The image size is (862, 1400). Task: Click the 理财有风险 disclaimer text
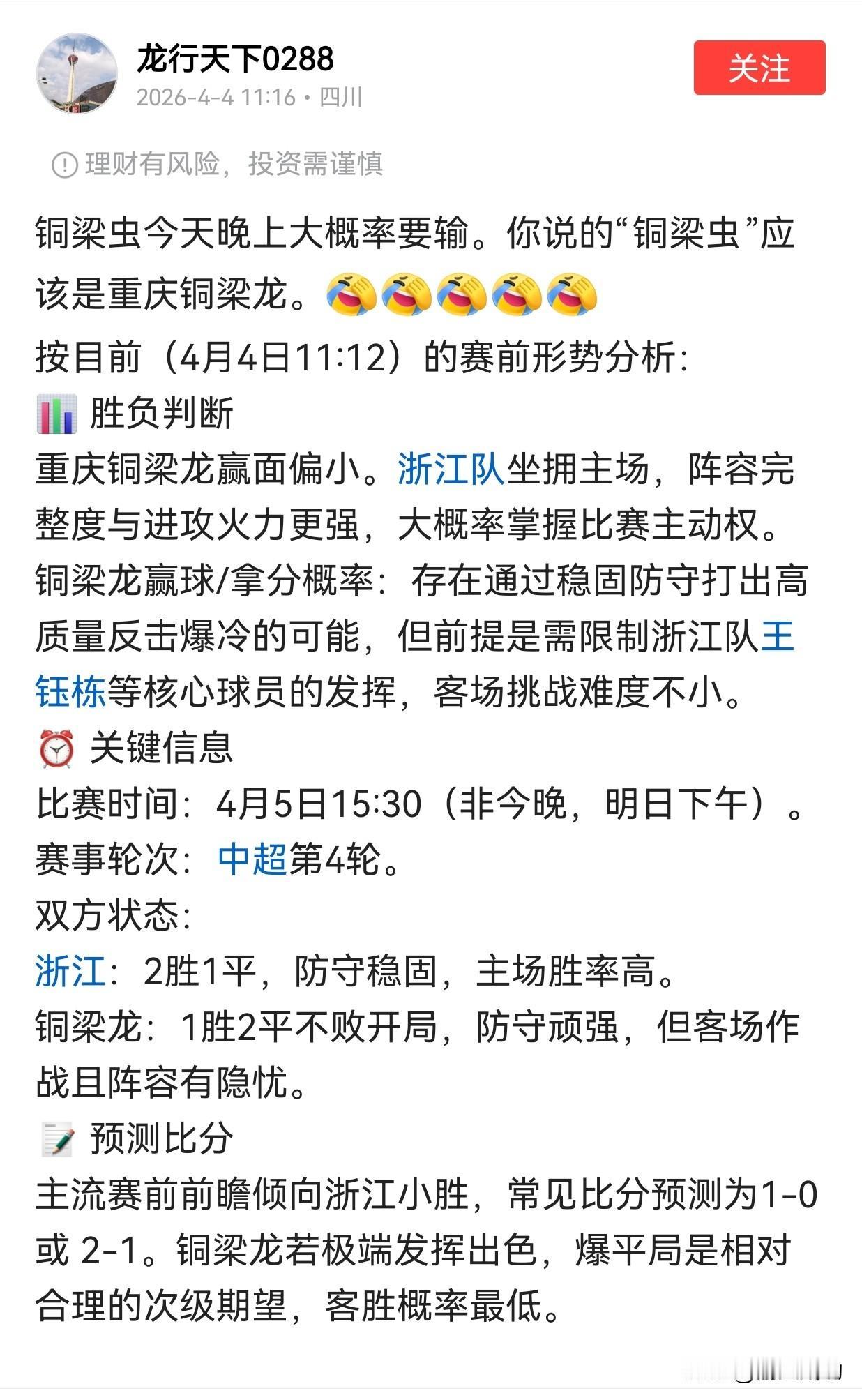pos(237,165)
